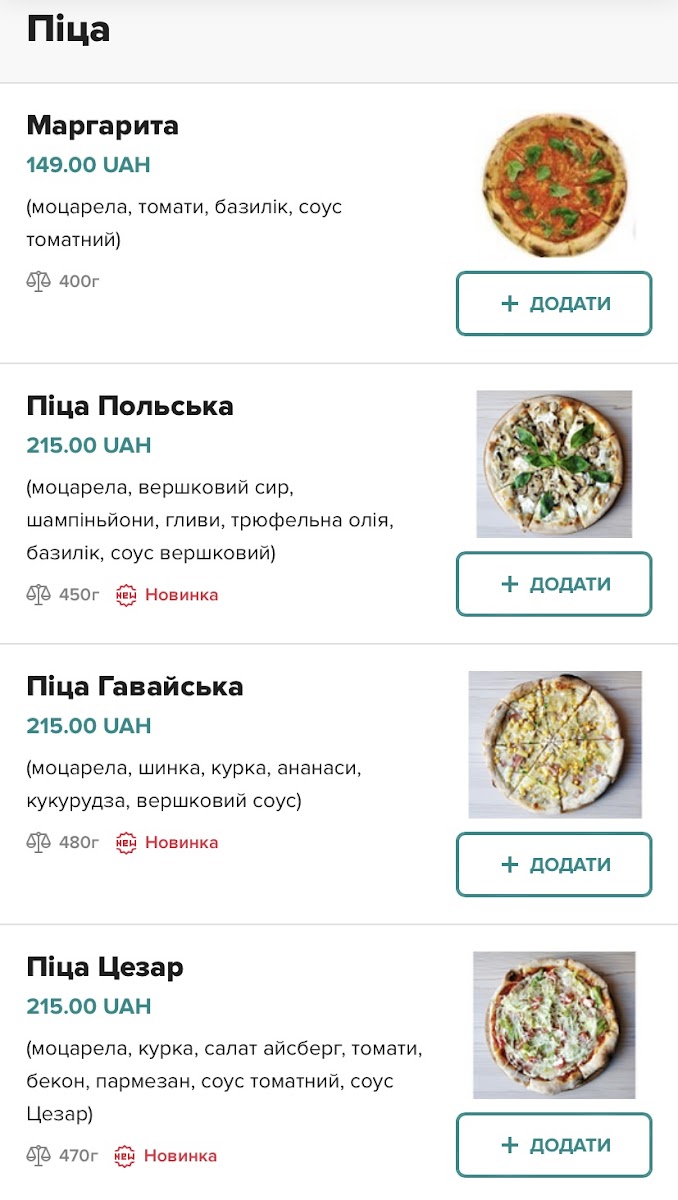Open Піца Гавайська picture
The height and width of the screenshot is (1200, 678).
(555, 745)
